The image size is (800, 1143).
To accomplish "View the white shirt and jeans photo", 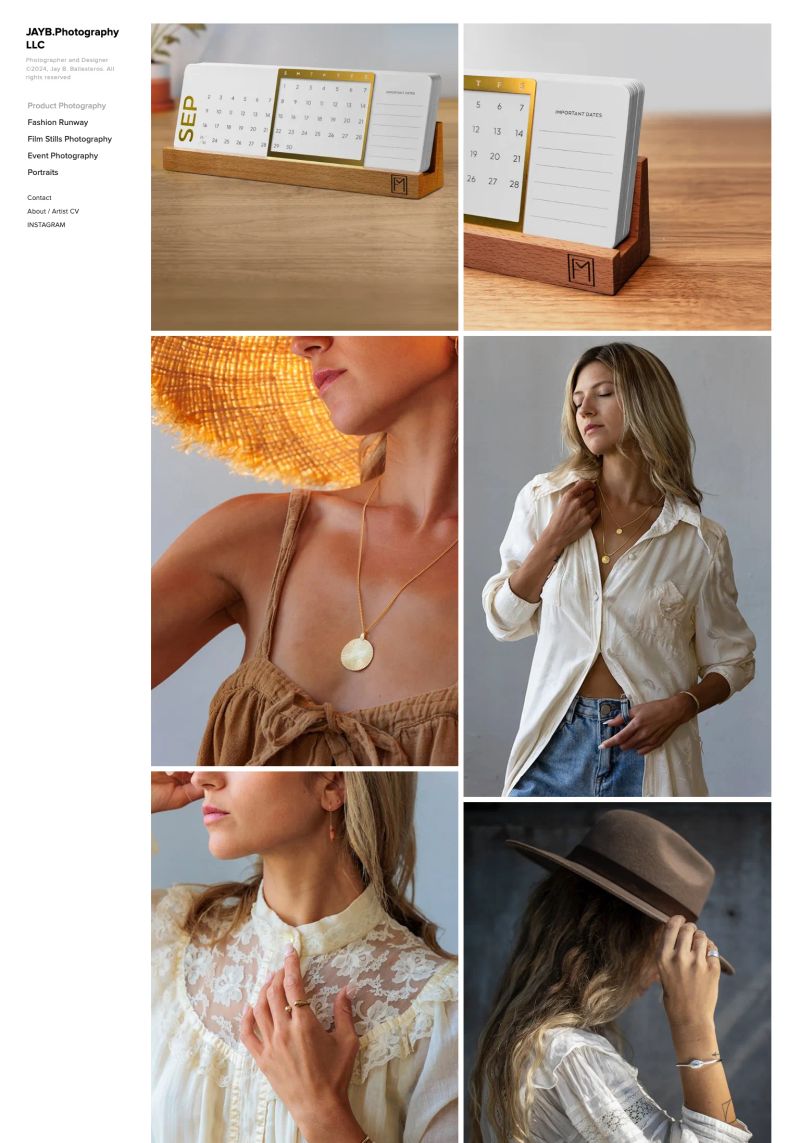I will [x=617, y=565].
